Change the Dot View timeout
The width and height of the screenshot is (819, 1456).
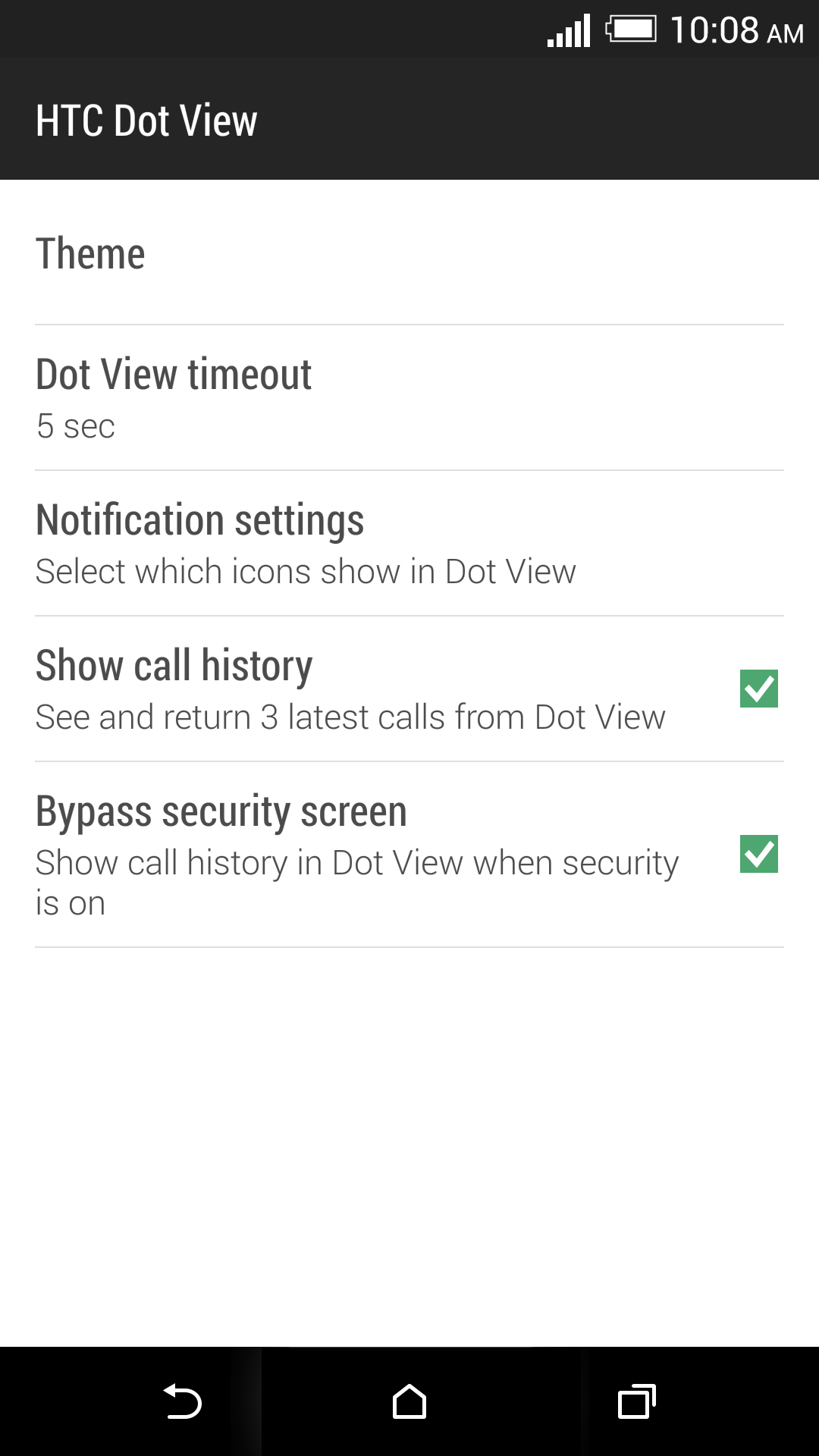(x=409, y=398)
